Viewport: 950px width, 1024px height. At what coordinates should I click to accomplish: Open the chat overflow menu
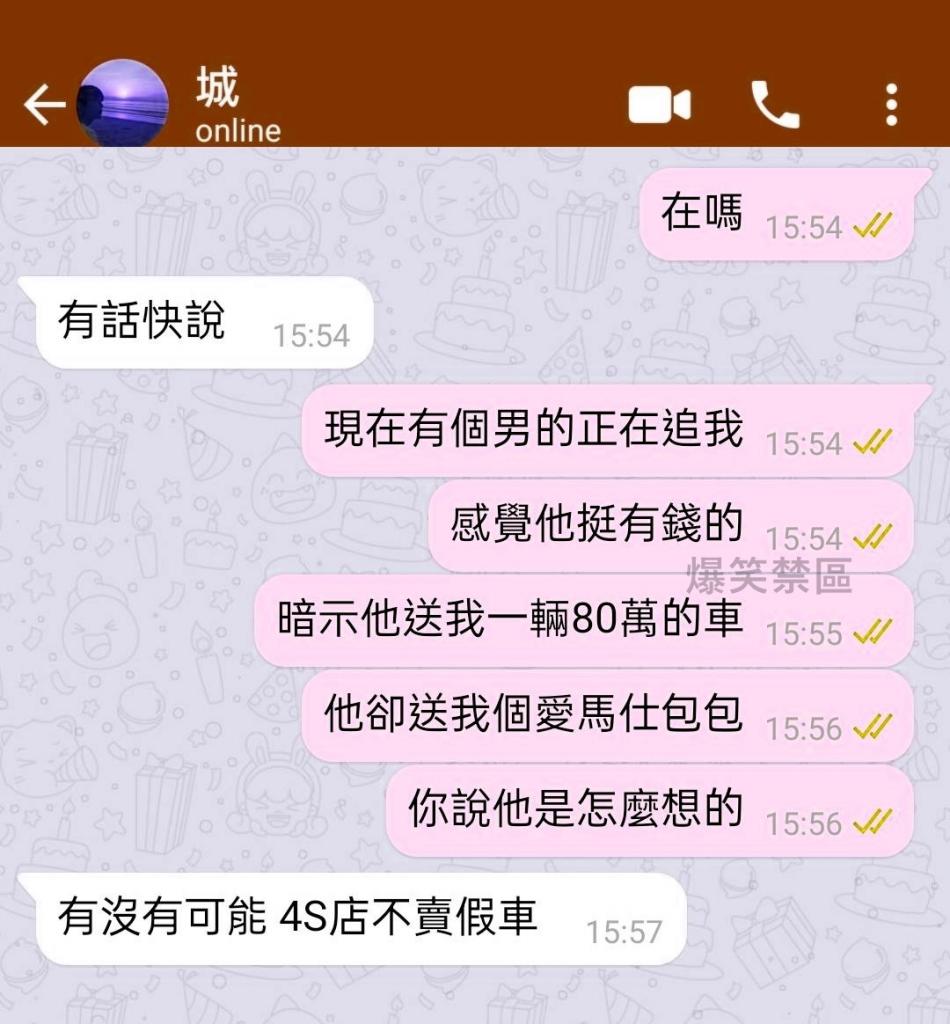click(890, 105)
